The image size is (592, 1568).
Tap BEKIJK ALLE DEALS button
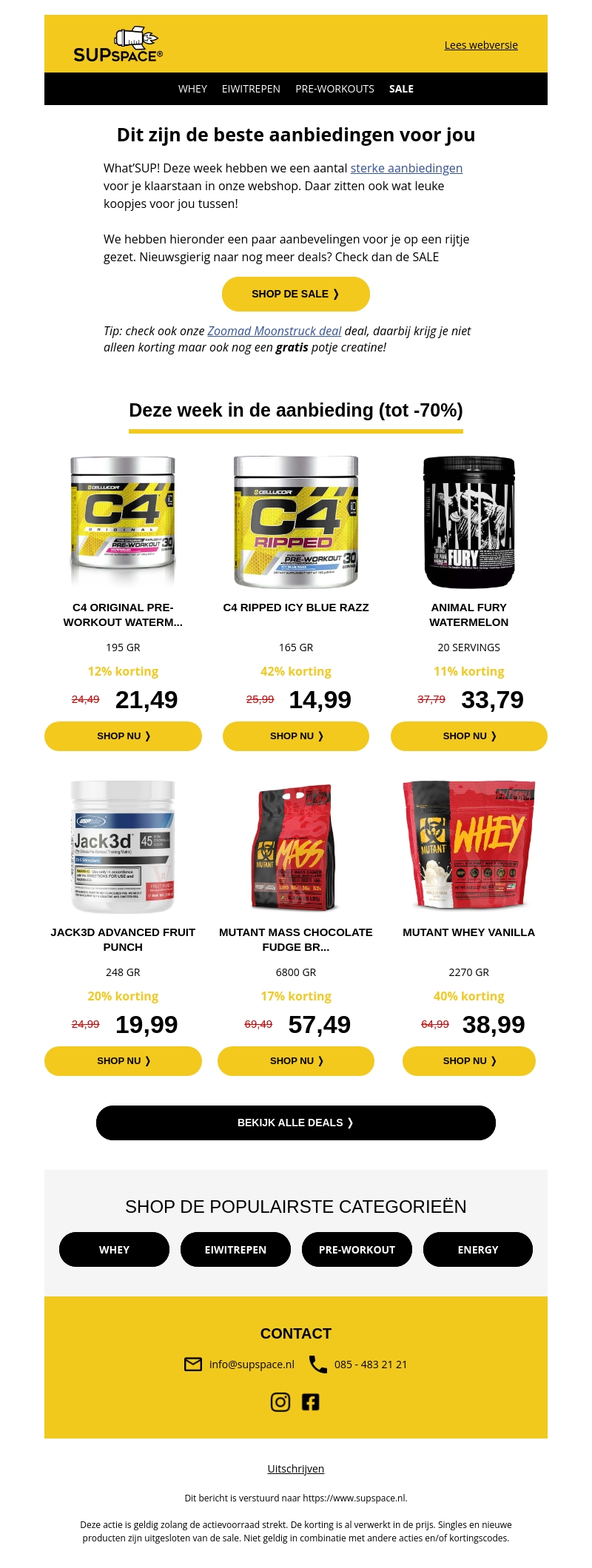click(296, 1123)
